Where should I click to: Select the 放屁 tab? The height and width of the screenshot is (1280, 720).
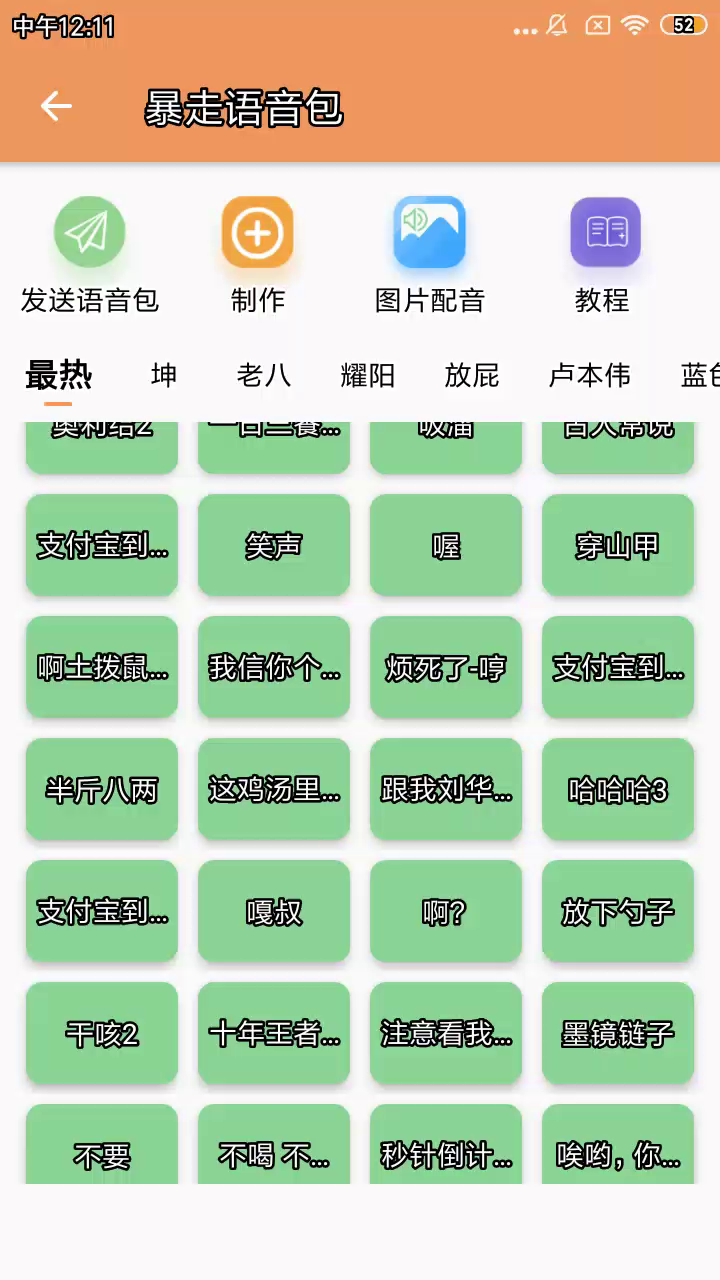[x=472, y=375]
